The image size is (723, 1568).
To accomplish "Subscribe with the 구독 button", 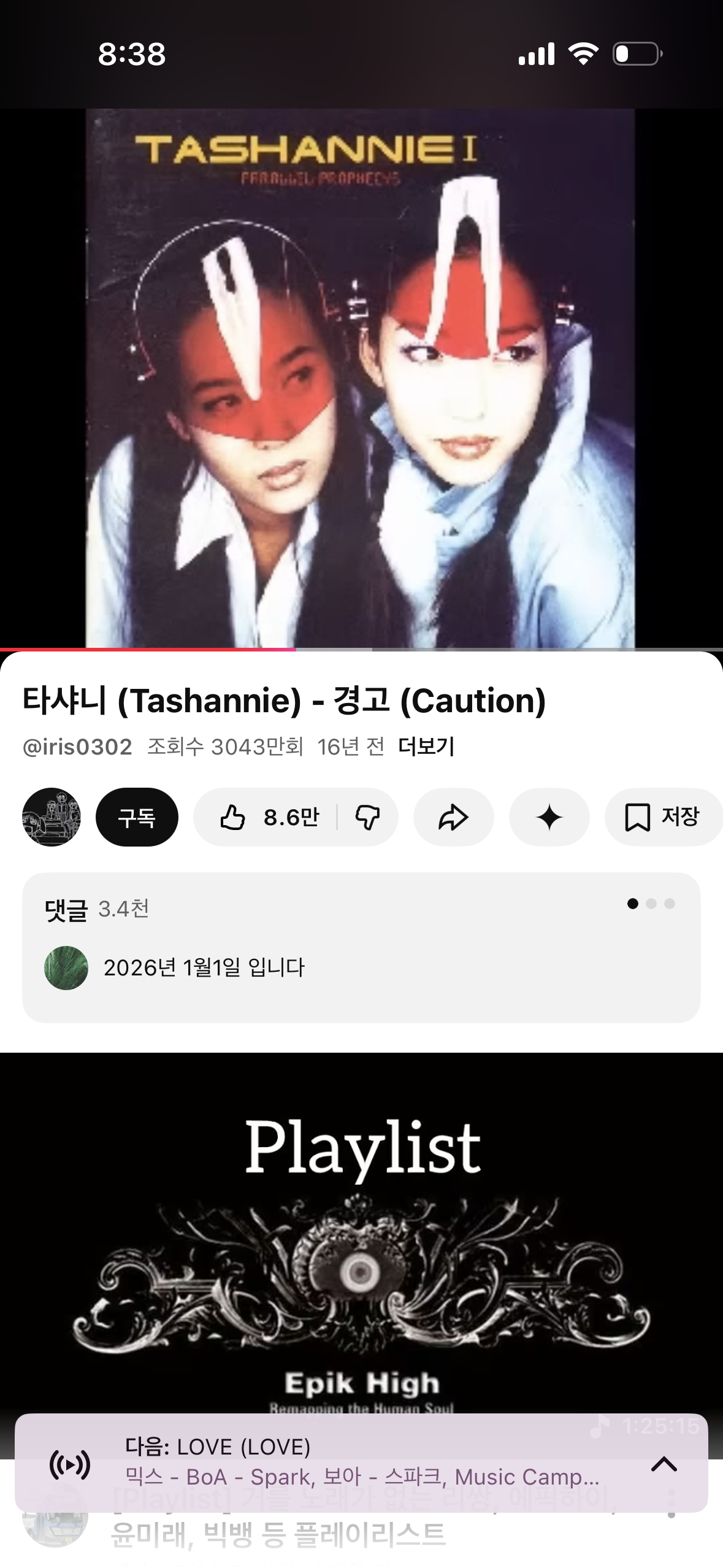I will tap(137, 817).
